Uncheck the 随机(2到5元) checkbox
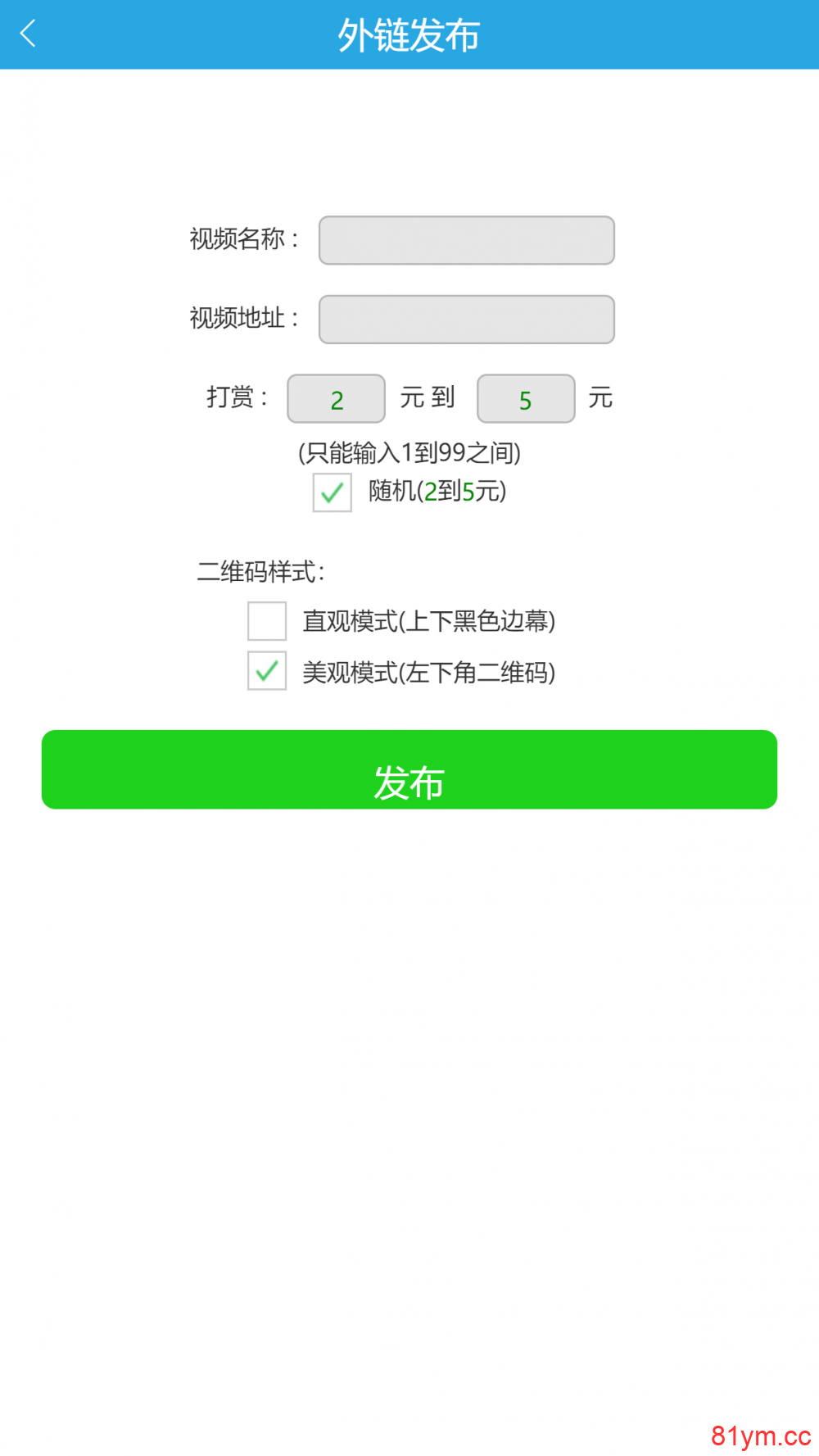This screenshot has height=1456, width=819. pos(332,492)
